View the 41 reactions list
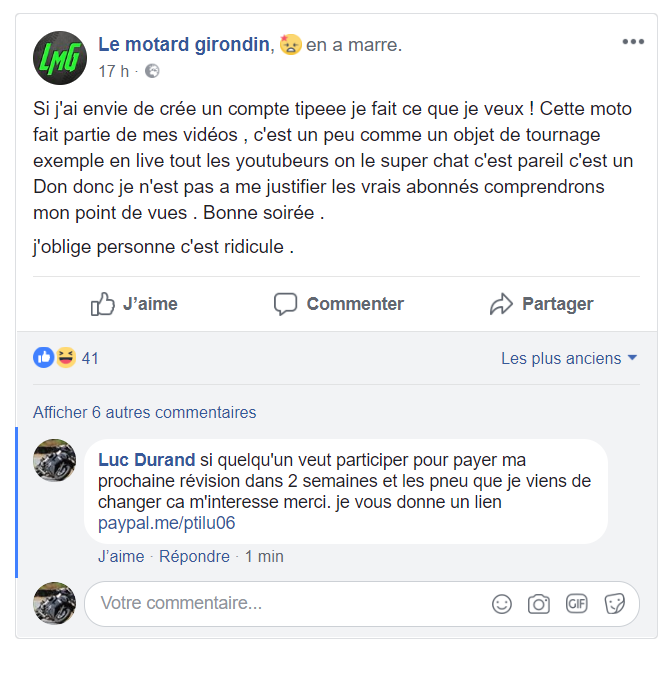The image size is (671, 675). click(x=89, y=358)
